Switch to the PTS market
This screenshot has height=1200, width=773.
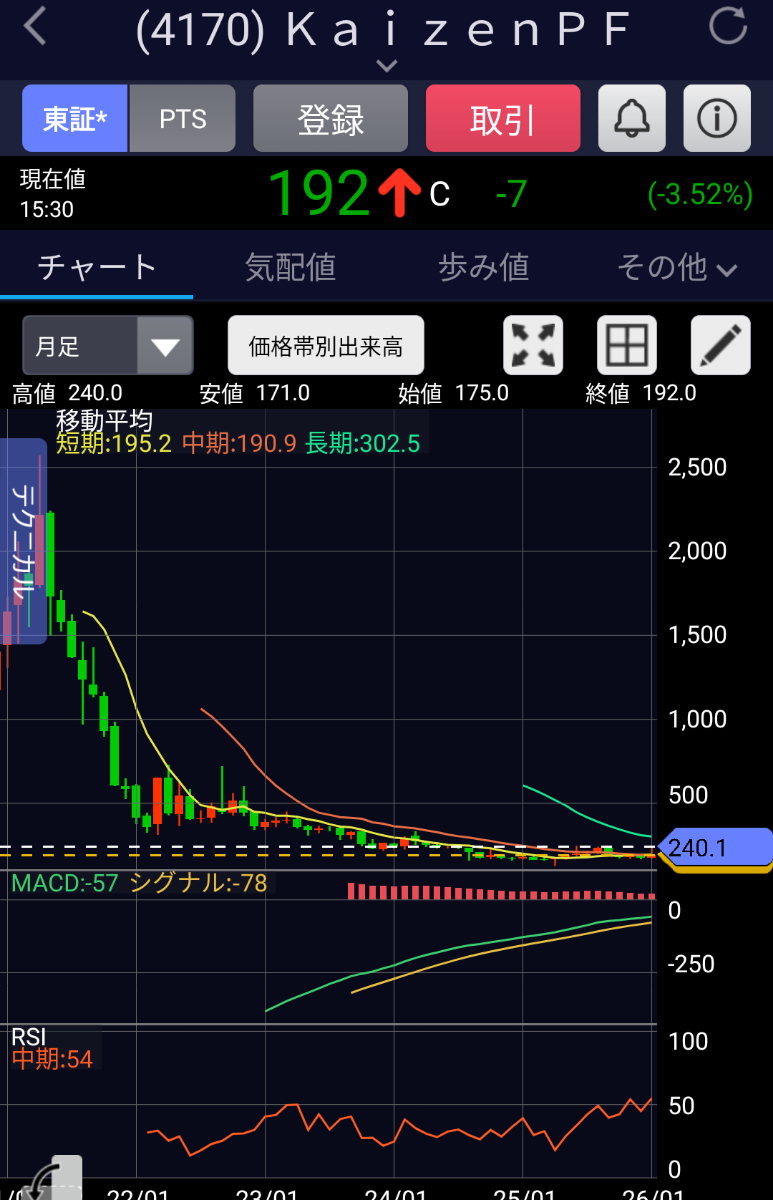pyautogui.click(x=183, y=119)
